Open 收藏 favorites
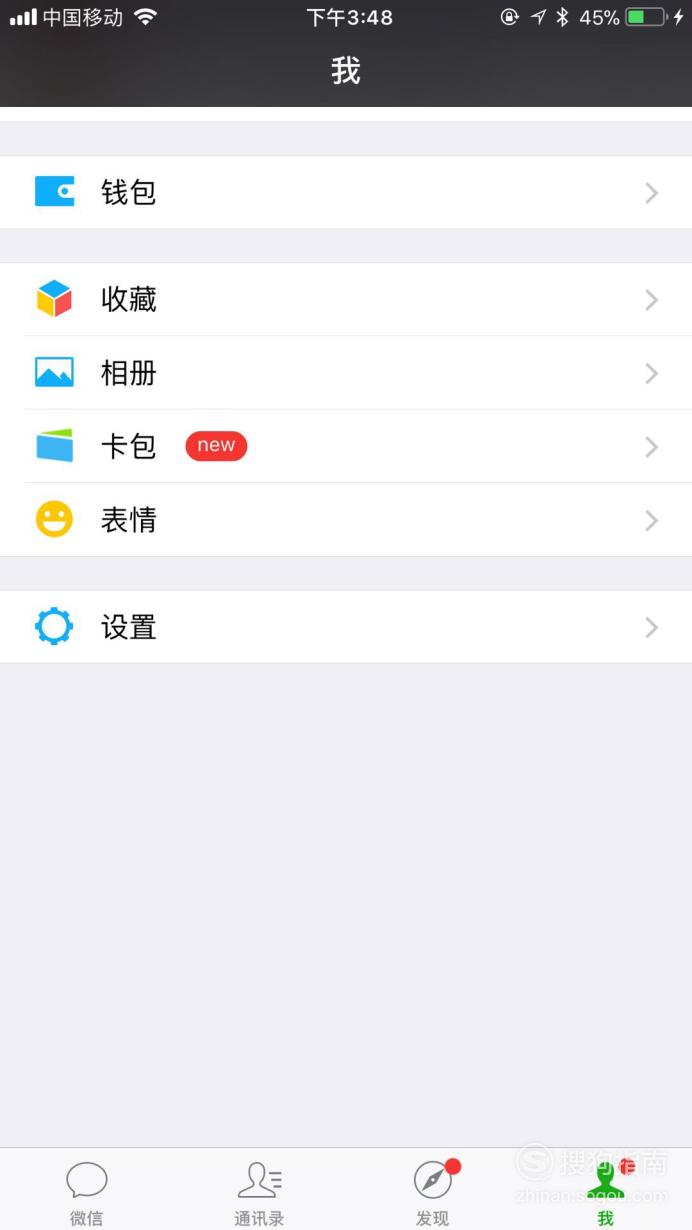 click(x=346, y=299)
